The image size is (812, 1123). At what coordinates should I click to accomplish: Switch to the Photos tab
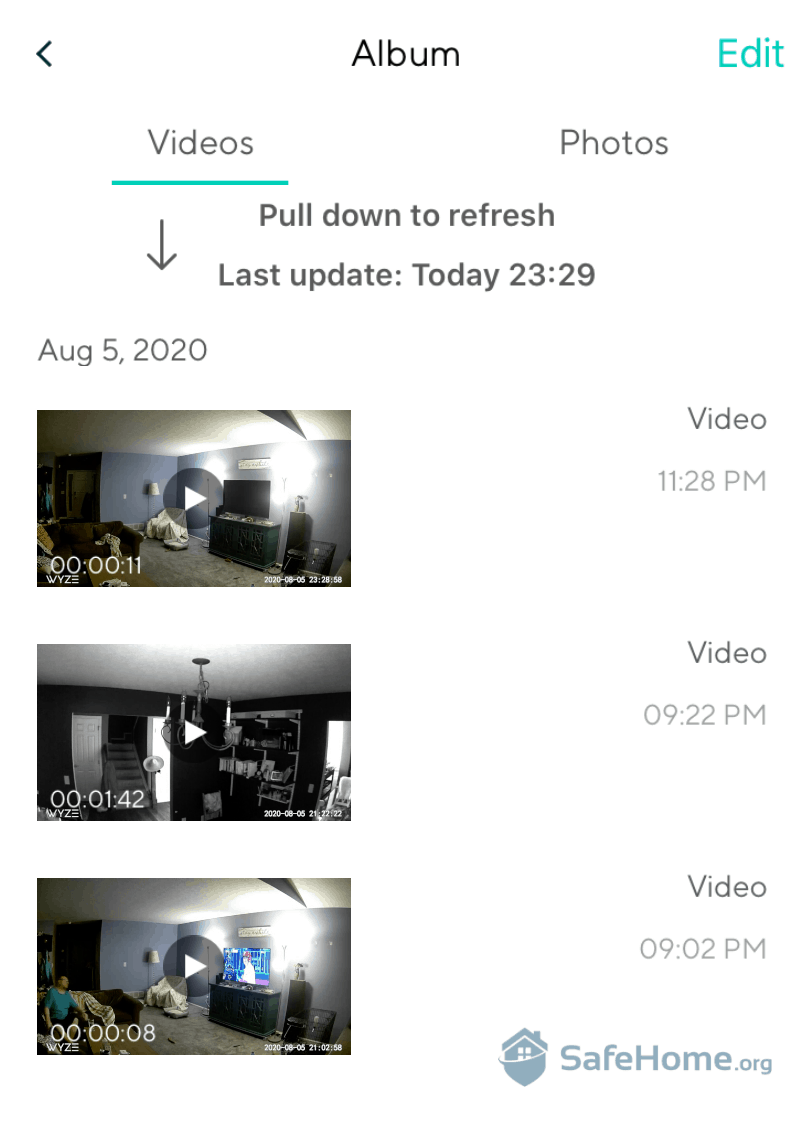[x=614, y=142]
